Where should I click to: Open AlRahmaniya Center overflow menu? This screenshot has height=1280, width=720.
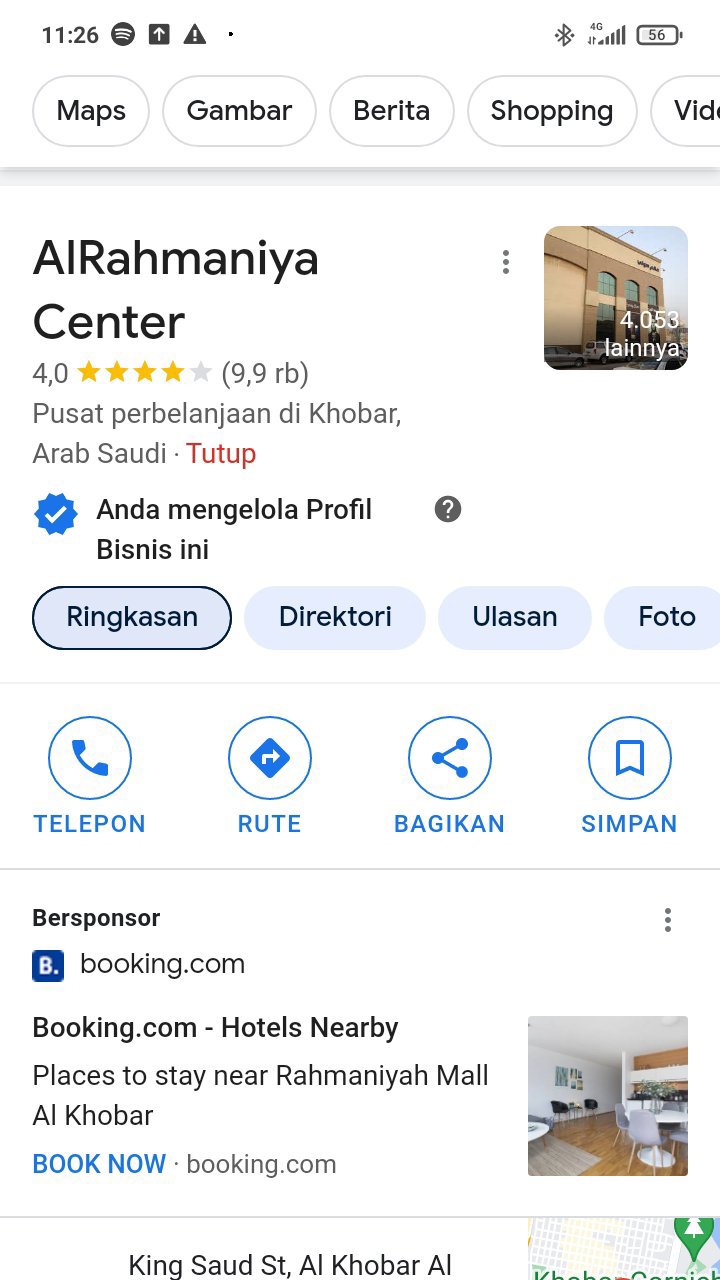[506, 263]
